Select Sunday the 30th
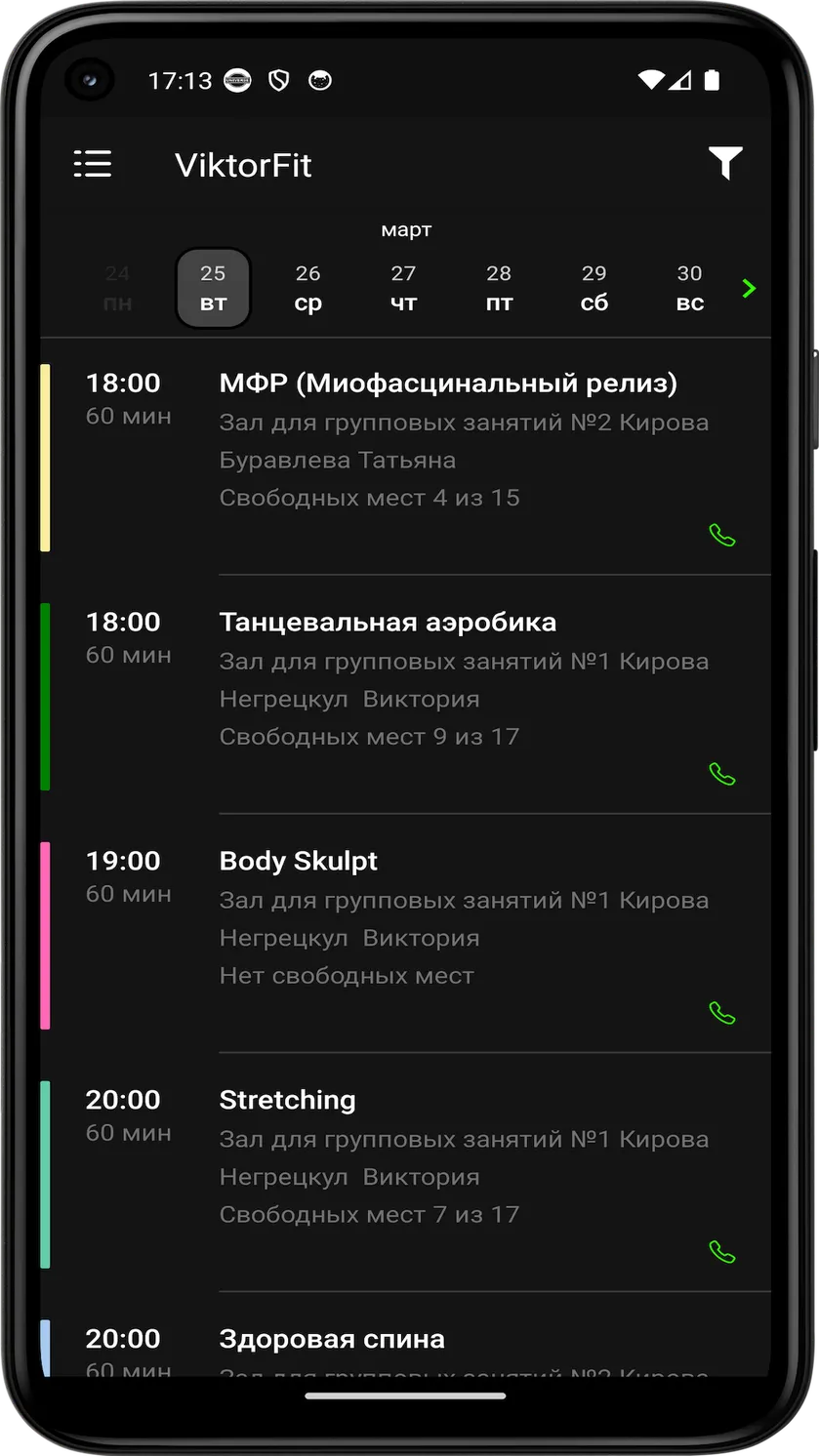 point(689,288)
